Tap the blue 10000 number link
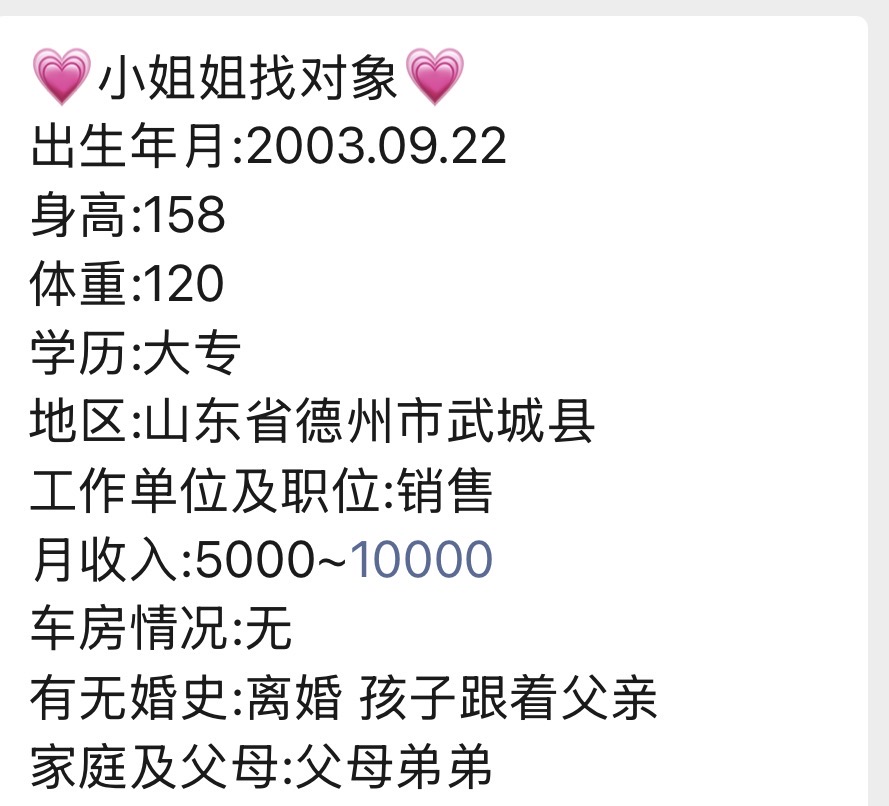Viewport: 889px width, 806px height. pyautogui.click(x=421, y=560)
